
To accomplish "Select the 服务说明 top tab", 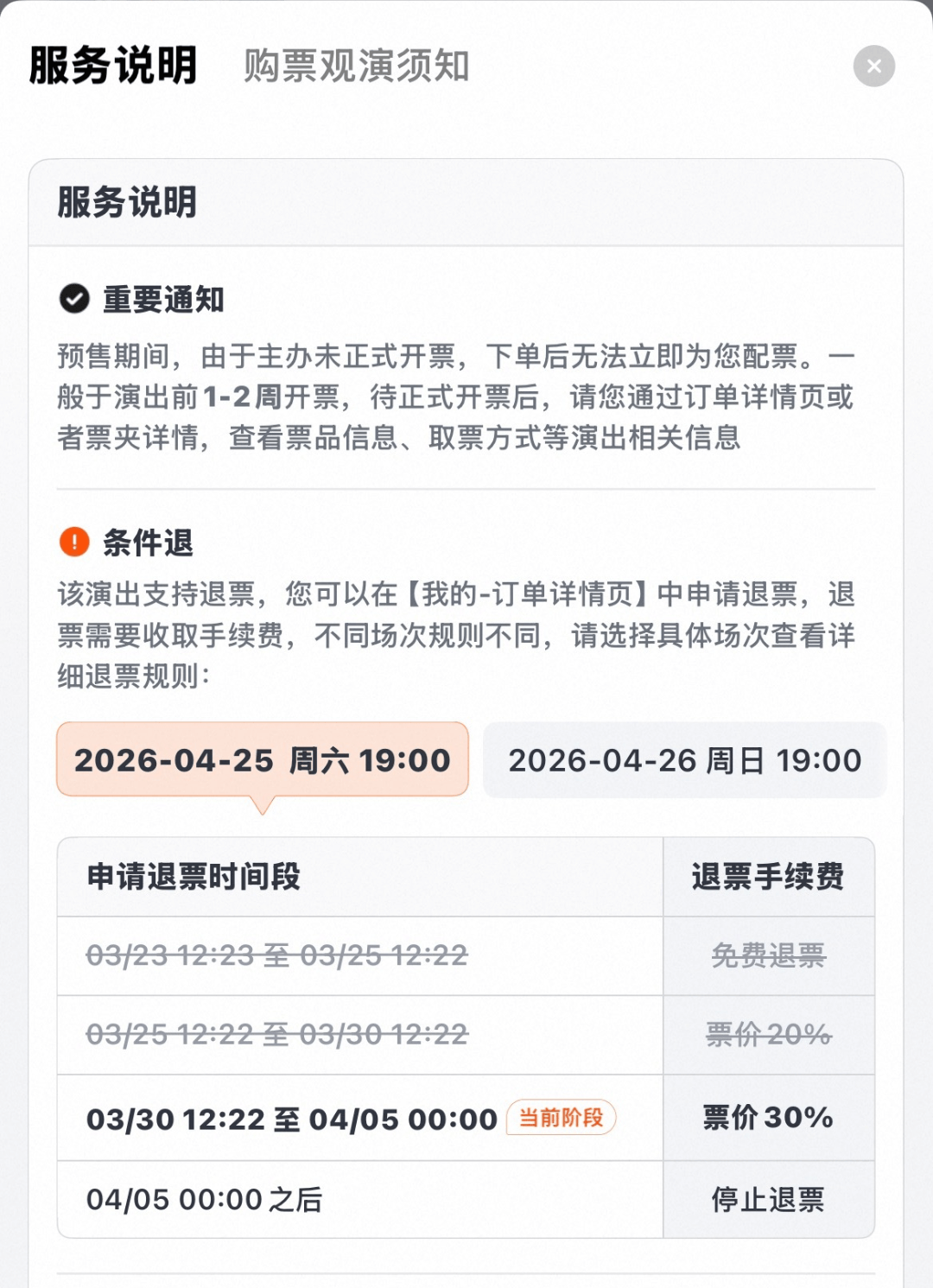I will [x=113, y=67].
